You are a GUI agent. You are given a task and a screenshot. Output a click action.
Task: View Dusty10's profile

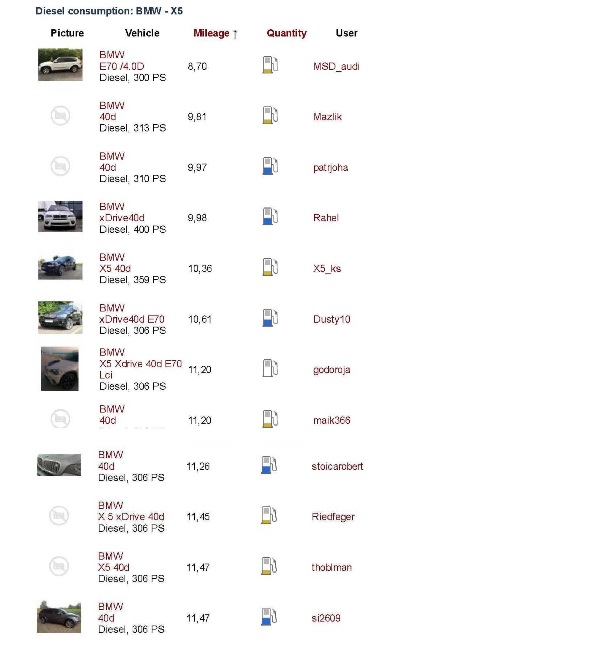click(x=331, y=320)
